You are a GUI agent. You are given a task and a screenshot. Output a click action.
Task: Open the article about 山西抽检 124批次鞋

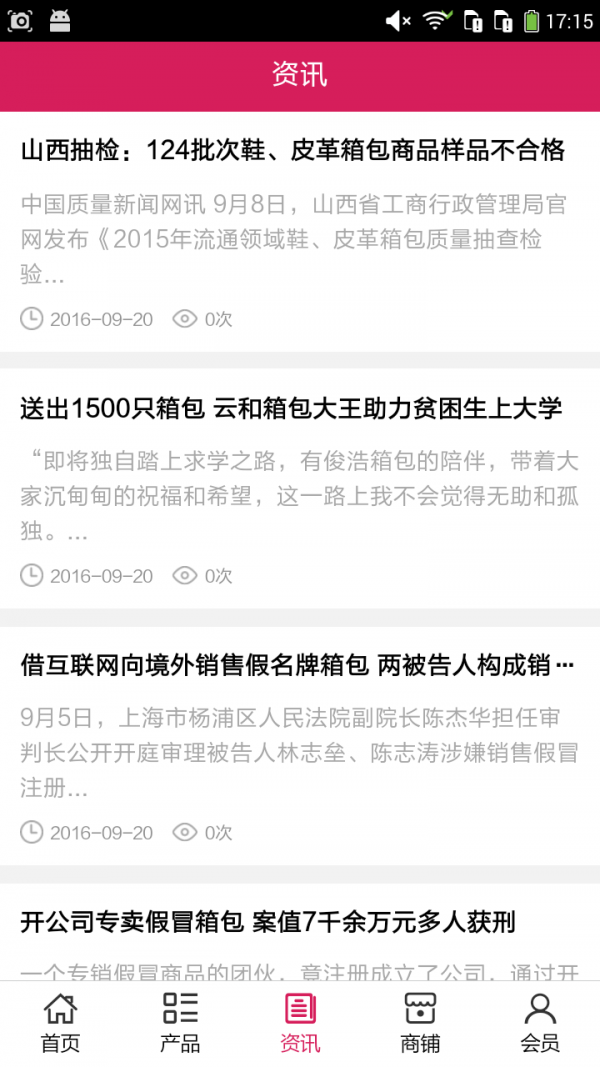coord(293,151)
